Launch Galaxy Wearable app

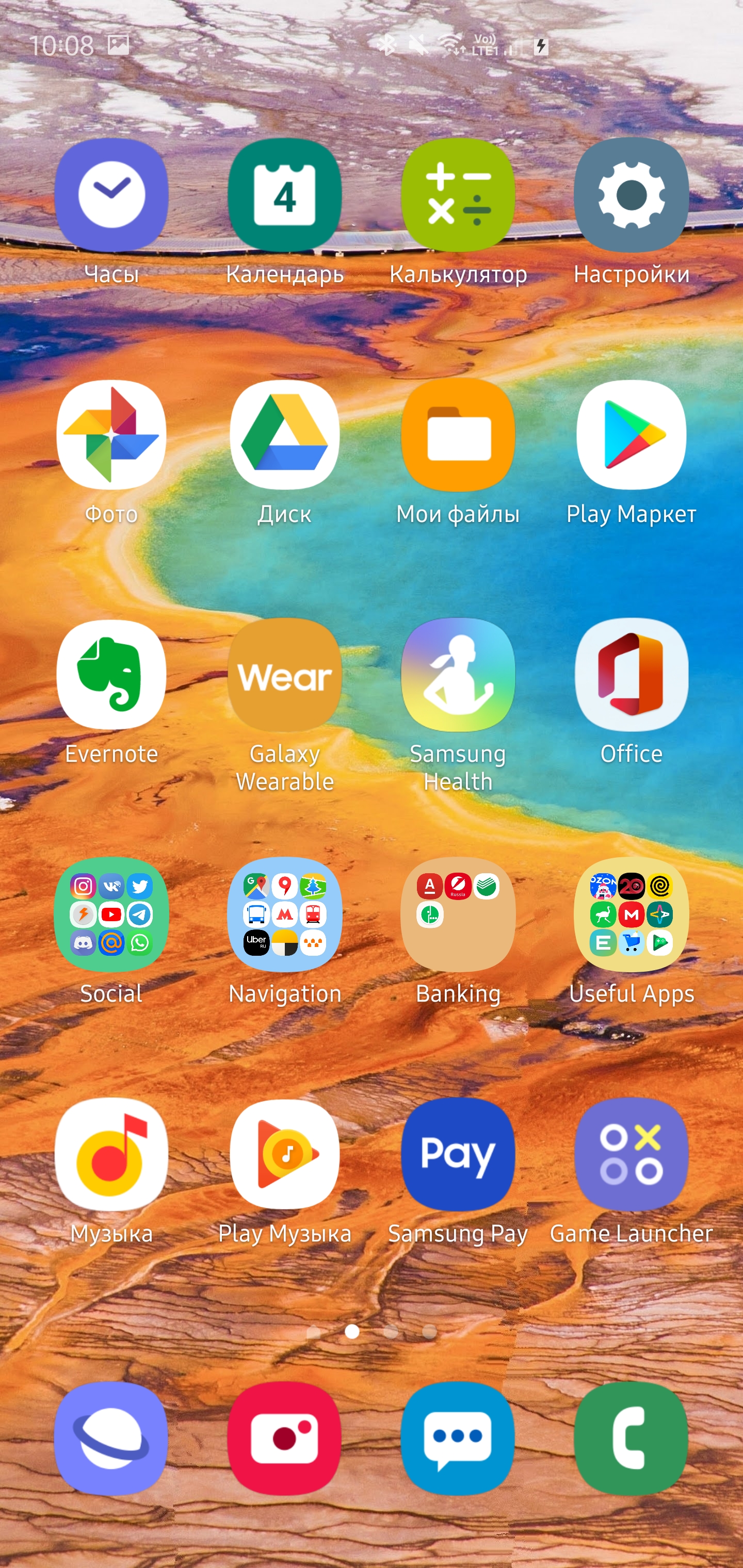click(284, 675)
